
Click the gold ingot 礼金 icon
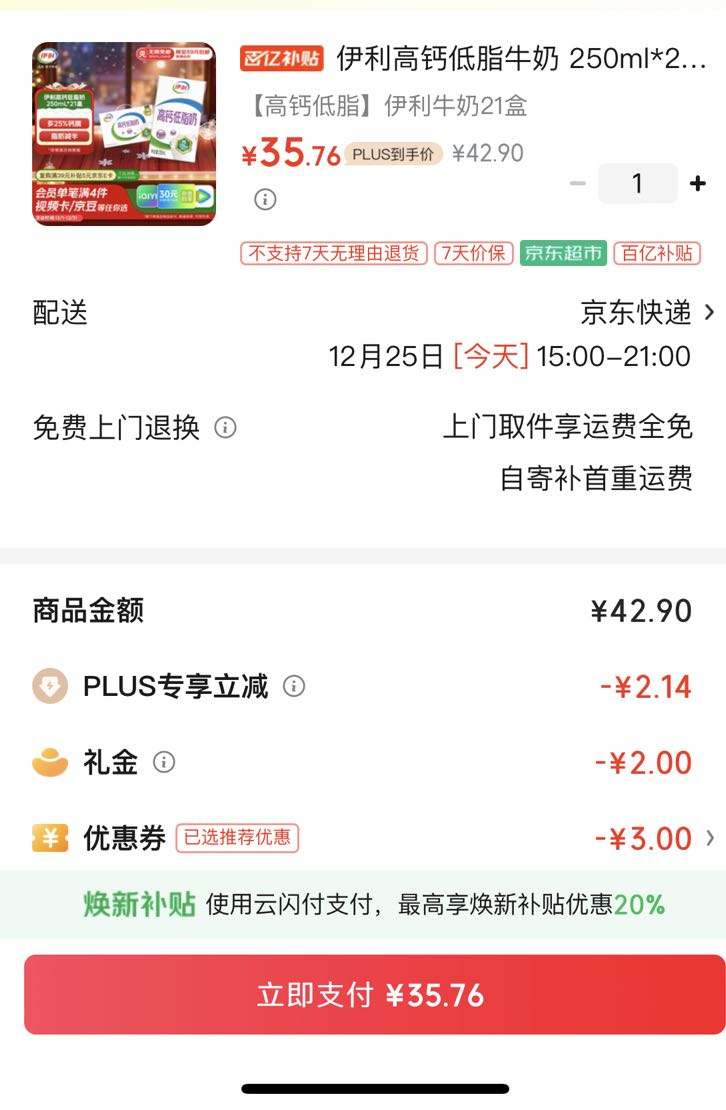point(49,760)
